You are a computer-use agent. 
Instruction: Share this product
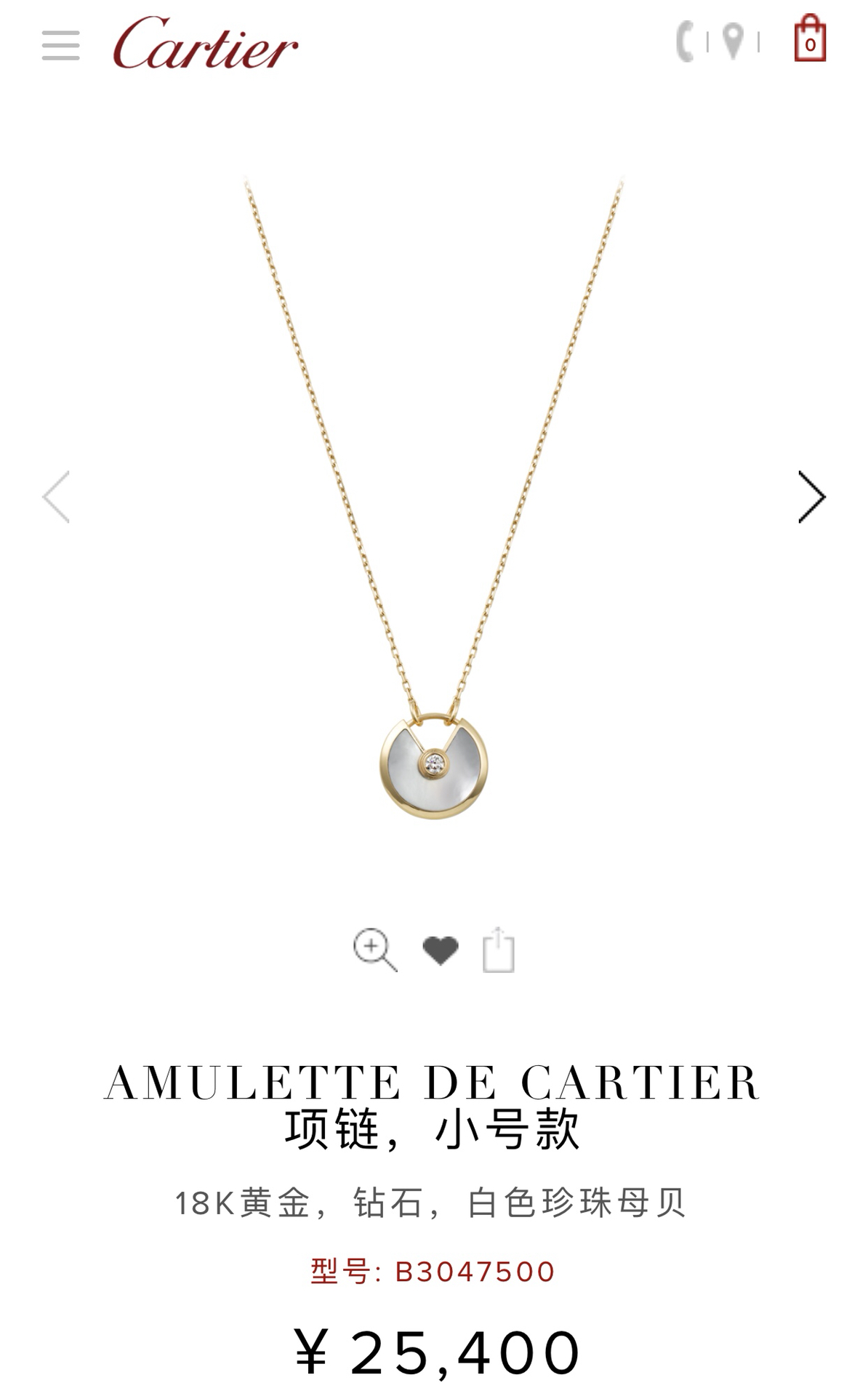coord(499,950)
